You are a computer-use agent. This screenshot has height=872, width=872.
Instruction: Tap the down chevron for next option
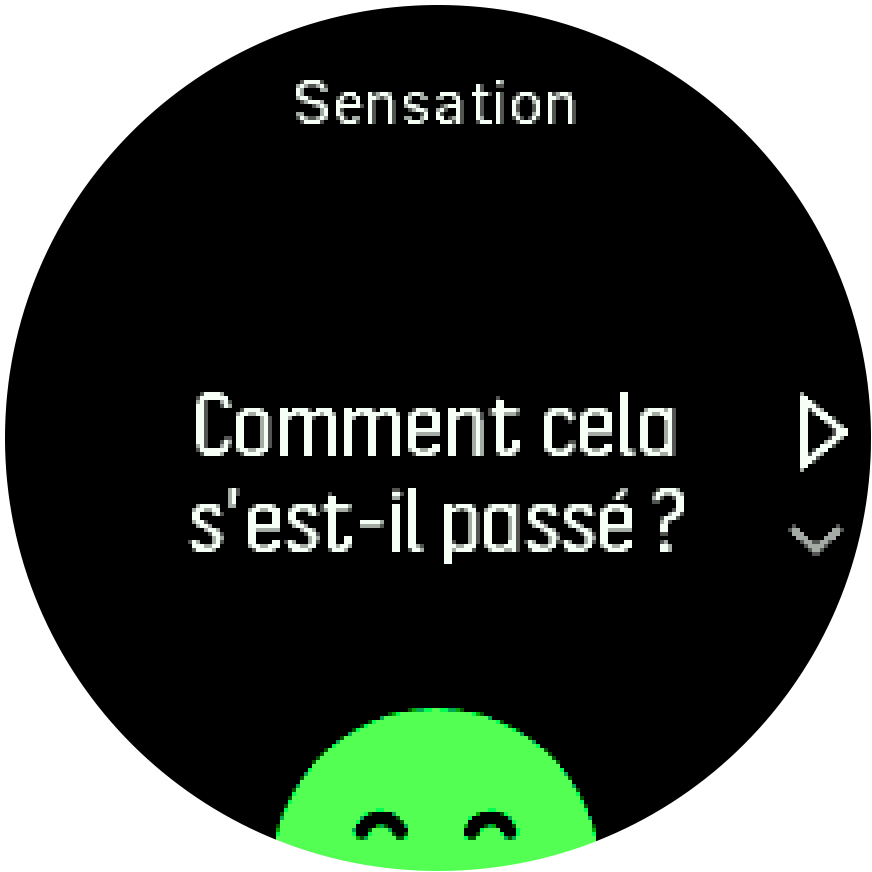pos(817,540)
